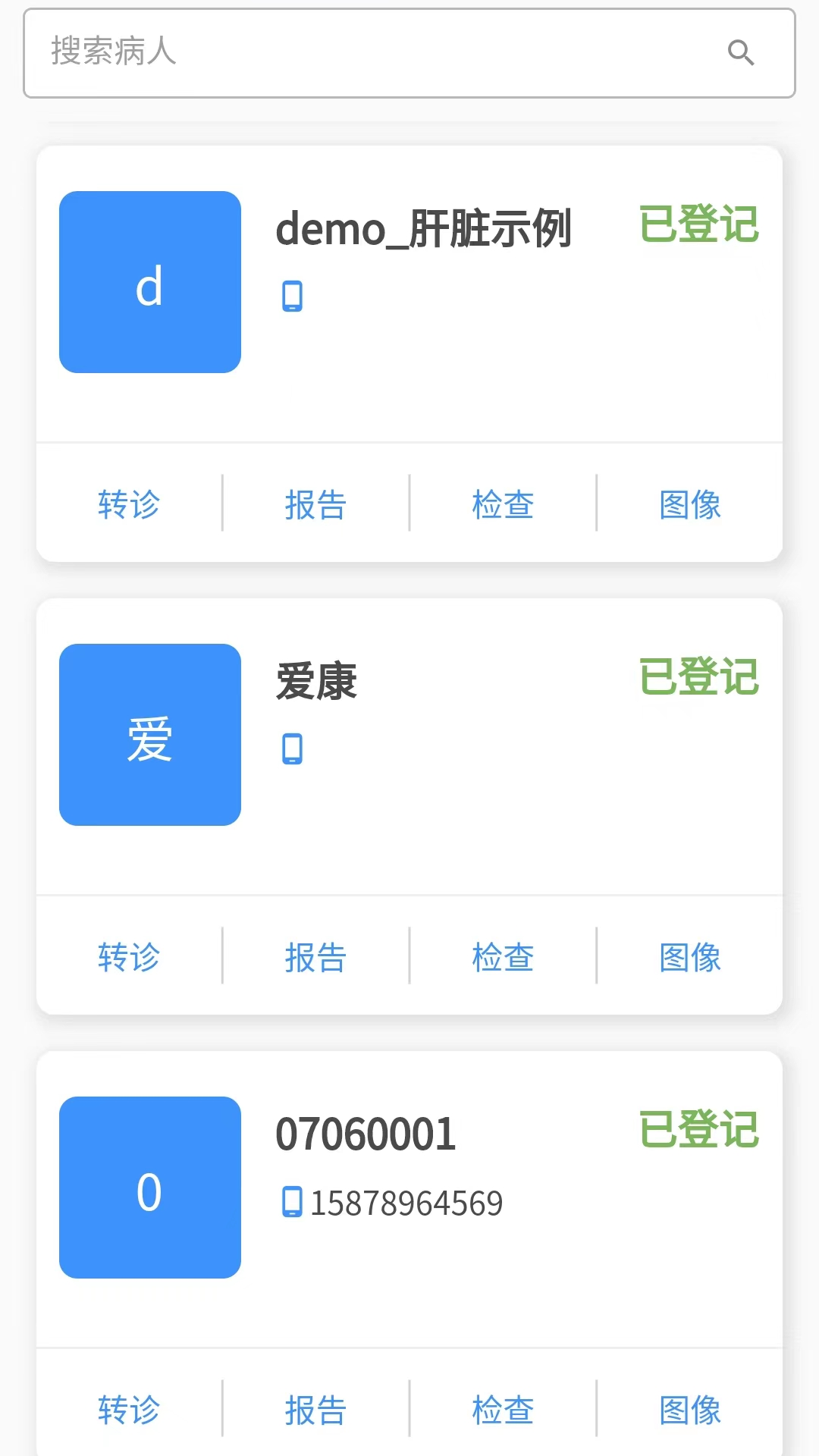This screenshot has width=819, height=1456.
Task: Select the patient name demo_肝脏示例
Action: 425,230
